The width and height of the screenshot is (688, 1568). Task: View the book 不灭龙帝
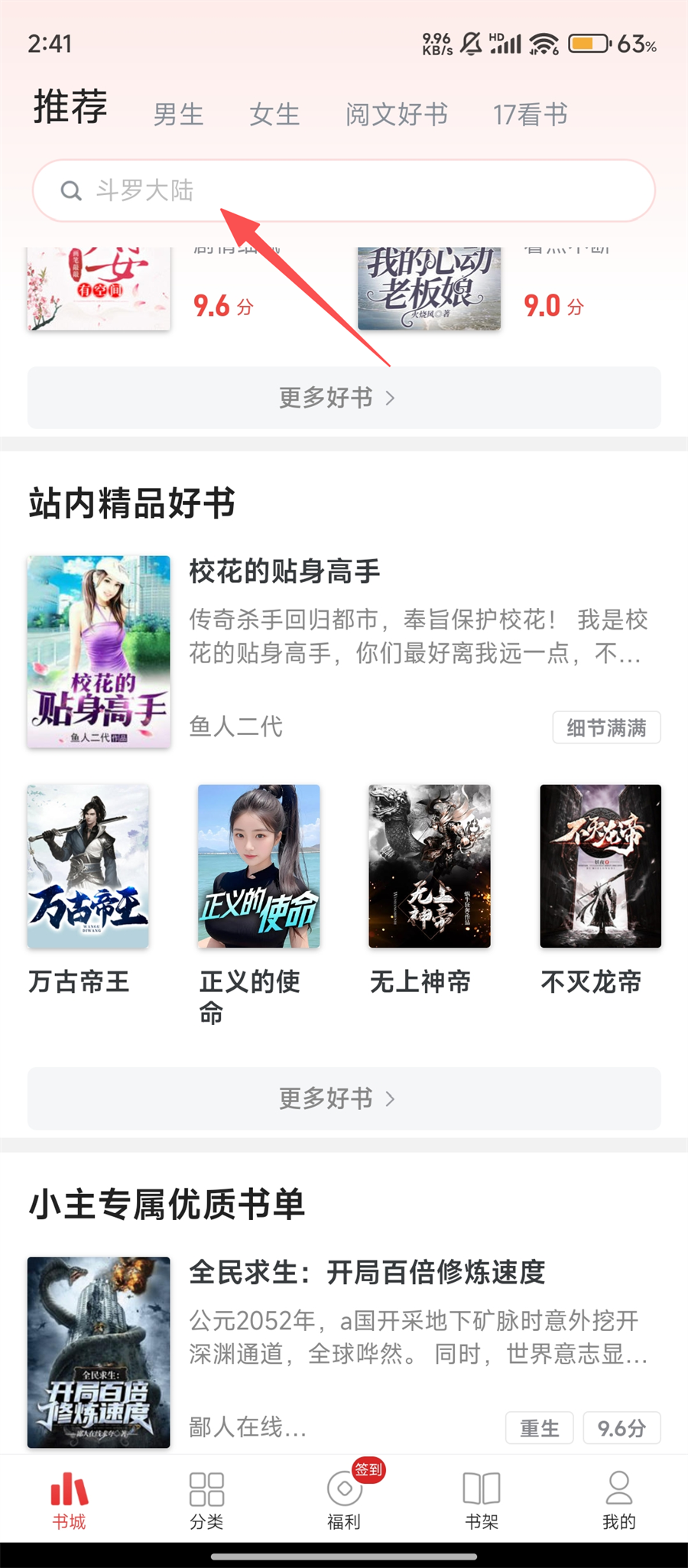[x=600, y=867]
